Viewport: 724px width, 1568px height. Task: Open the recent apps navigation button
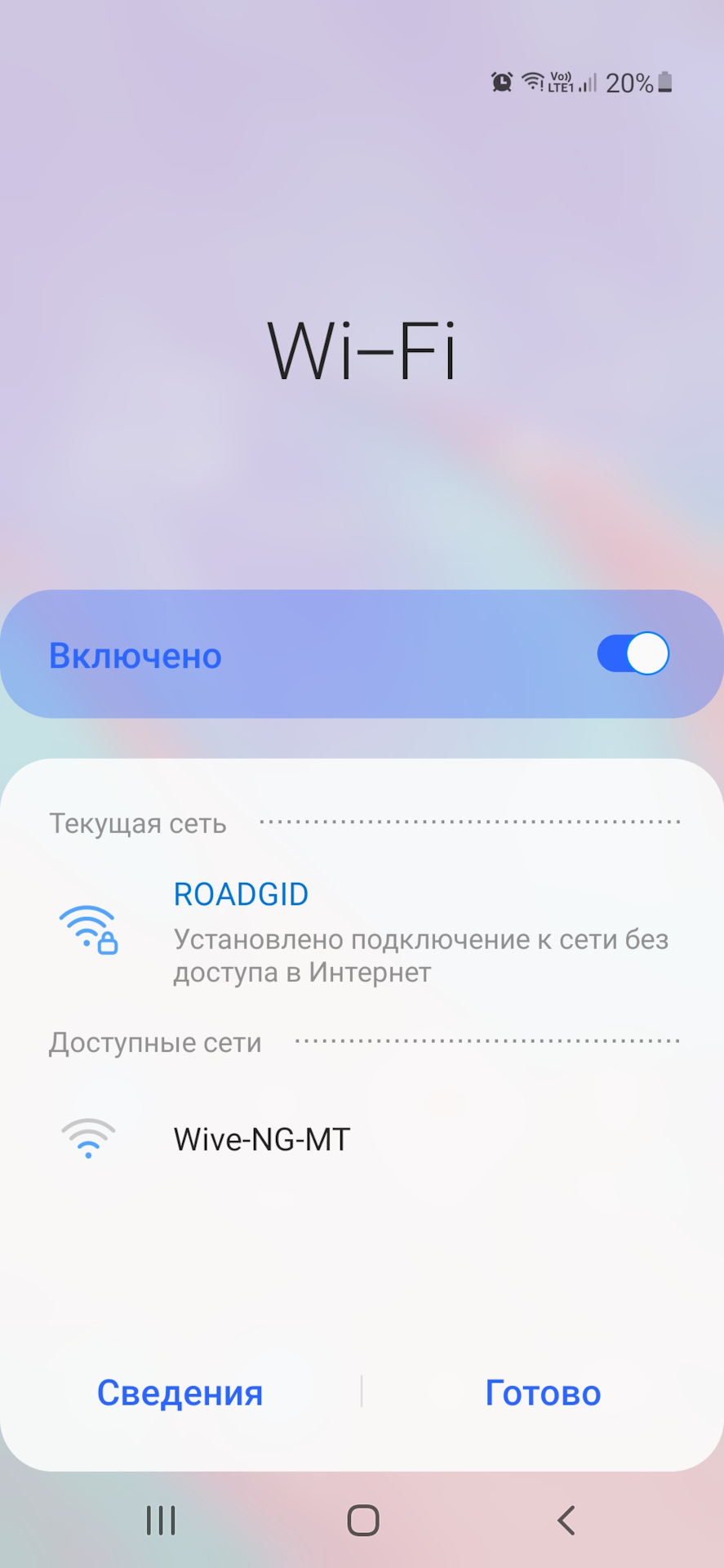pos(160,1520)
